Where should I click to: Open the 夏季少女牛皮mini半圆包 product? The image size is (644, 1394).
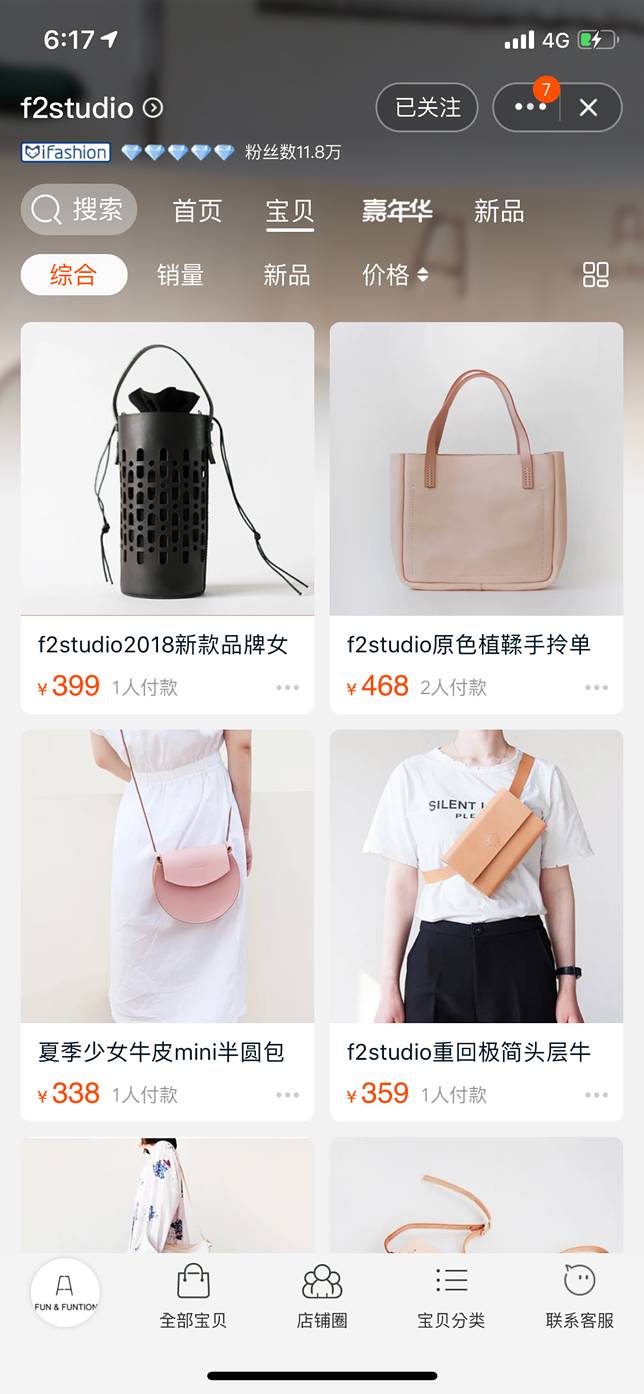pyautogui.click(x=167, y=878)
